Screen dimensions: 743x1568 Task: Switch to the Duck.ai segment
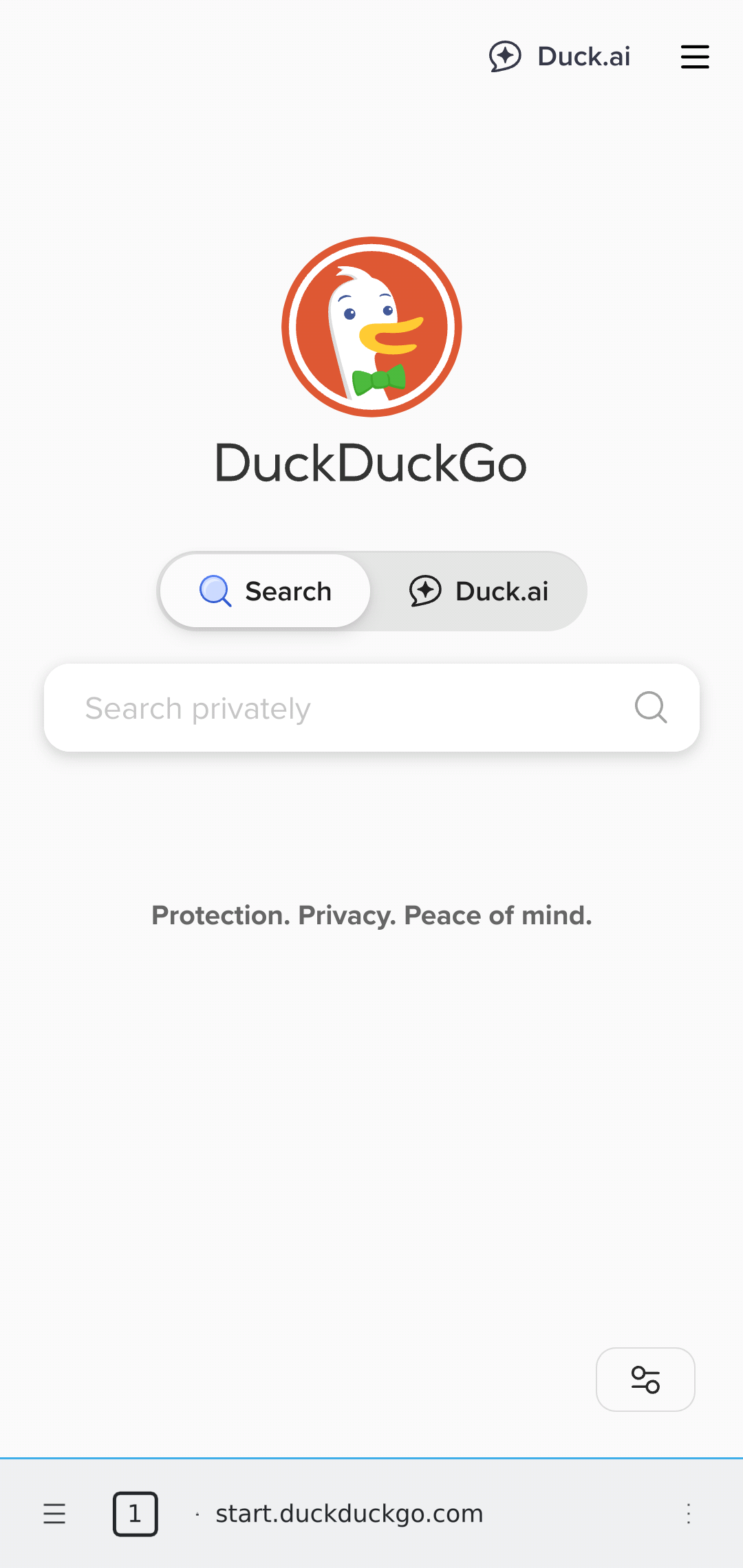(479, 591)
